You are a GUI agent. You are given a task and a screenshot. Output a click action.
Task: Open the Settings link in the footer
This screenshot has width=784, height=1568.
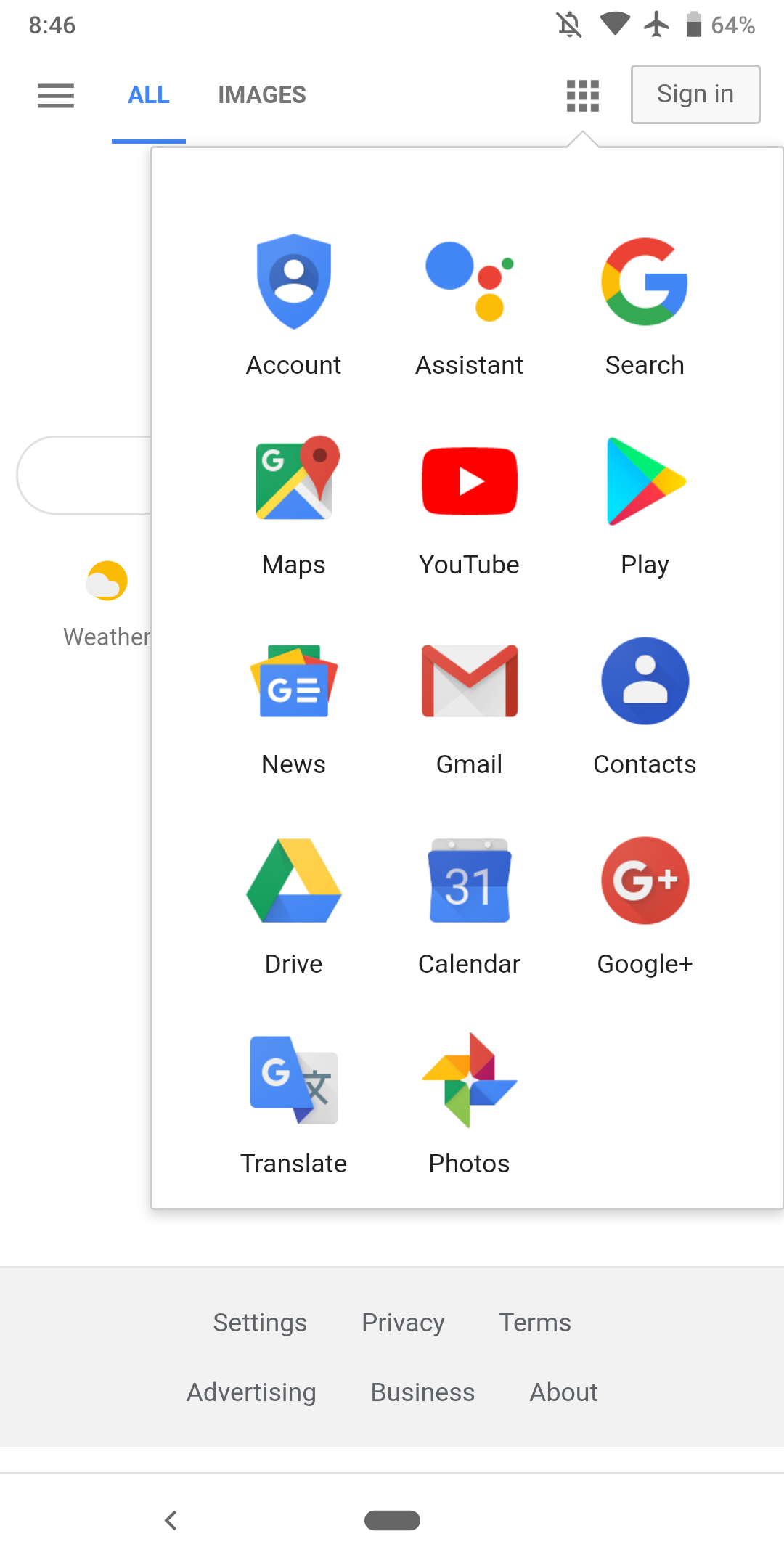point(259,1323)
